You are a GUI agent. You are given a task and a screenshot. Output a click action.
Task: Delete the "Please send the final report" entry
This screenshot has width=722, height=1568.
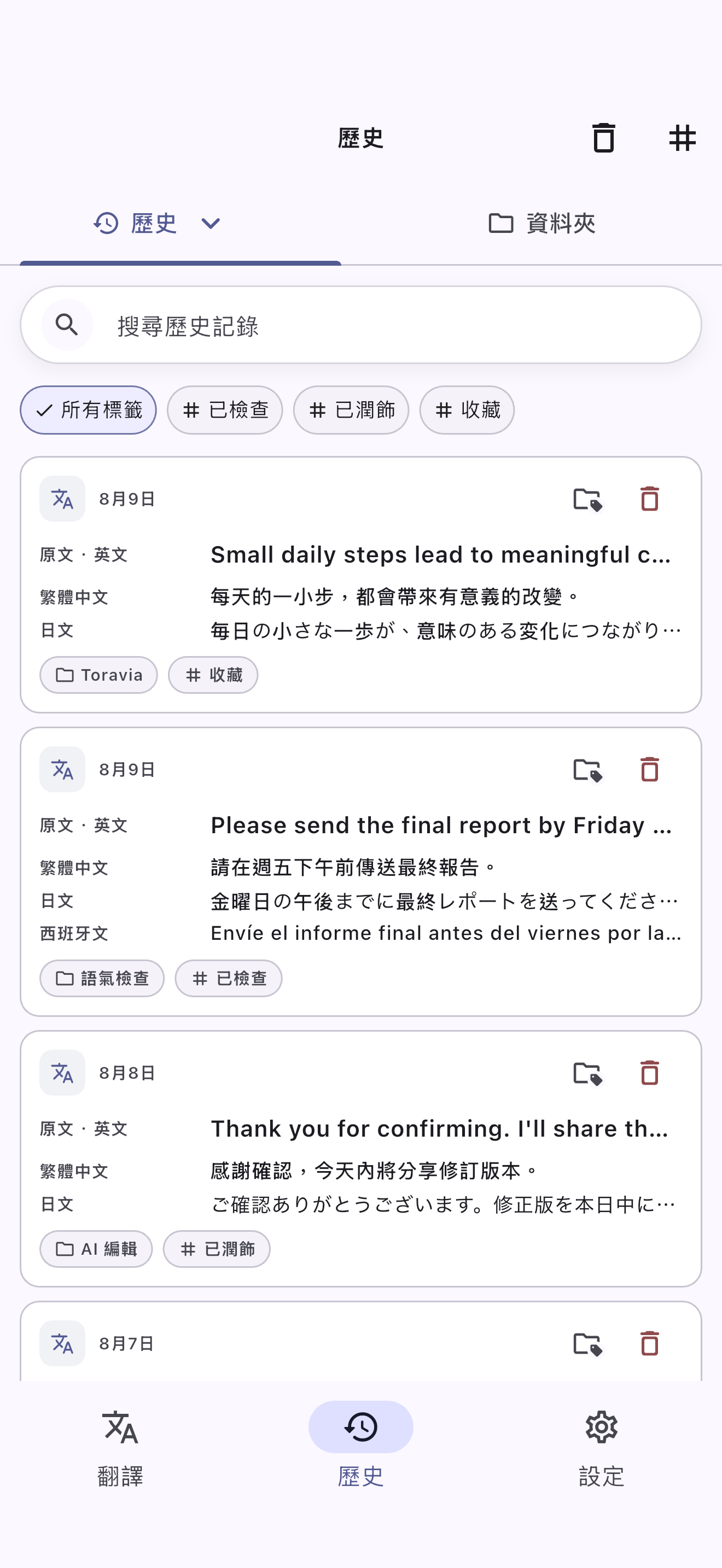point(650,769)
